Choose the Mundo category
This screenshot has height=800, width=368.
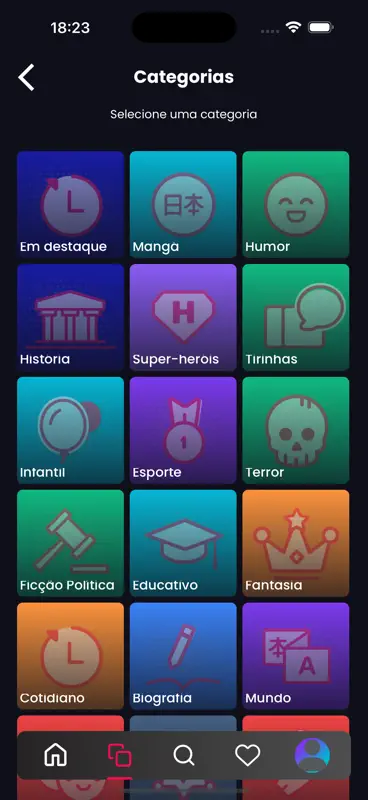(x=296, y=656)
